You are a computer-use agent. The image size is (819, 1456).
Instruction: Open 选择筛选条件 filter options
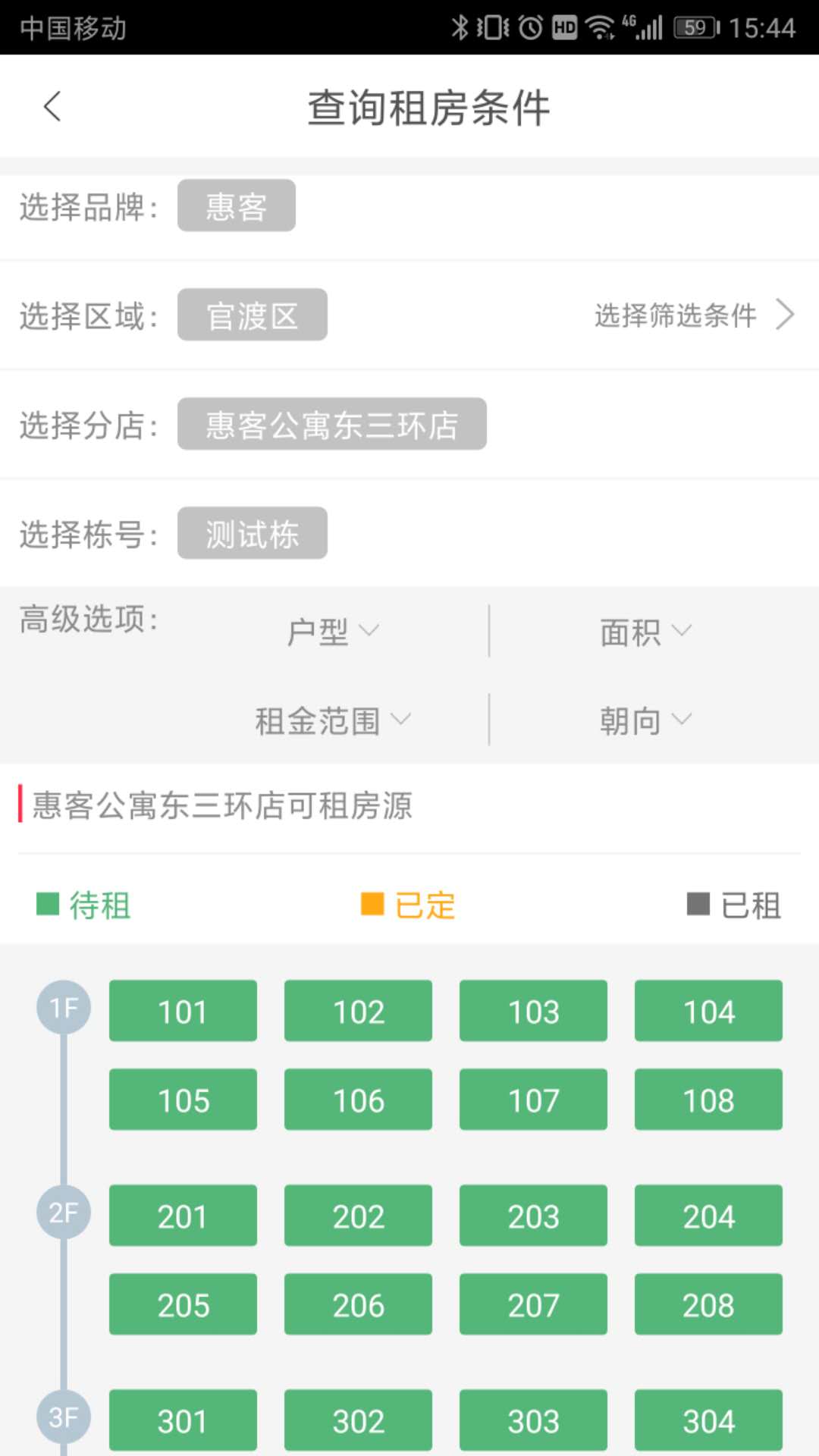click(693, 315)
